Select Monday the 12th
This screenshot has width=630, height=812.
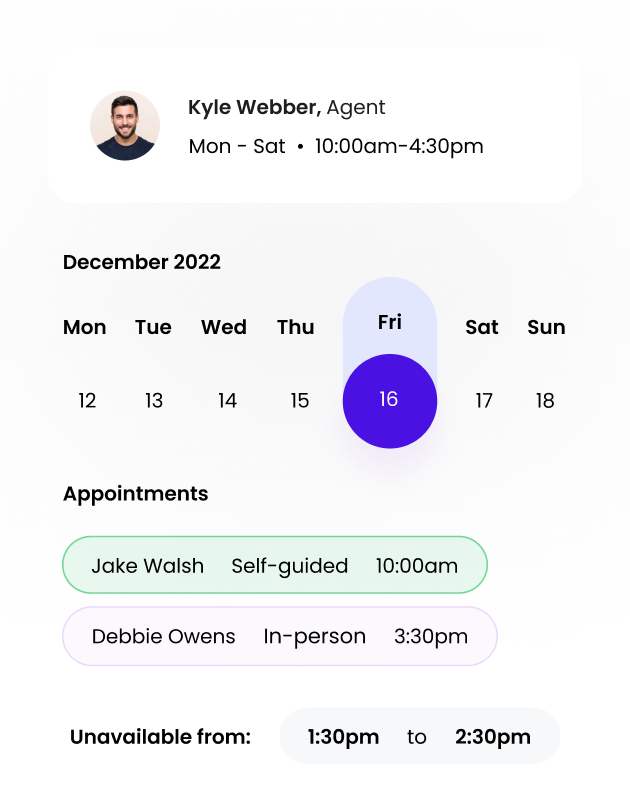87,401
